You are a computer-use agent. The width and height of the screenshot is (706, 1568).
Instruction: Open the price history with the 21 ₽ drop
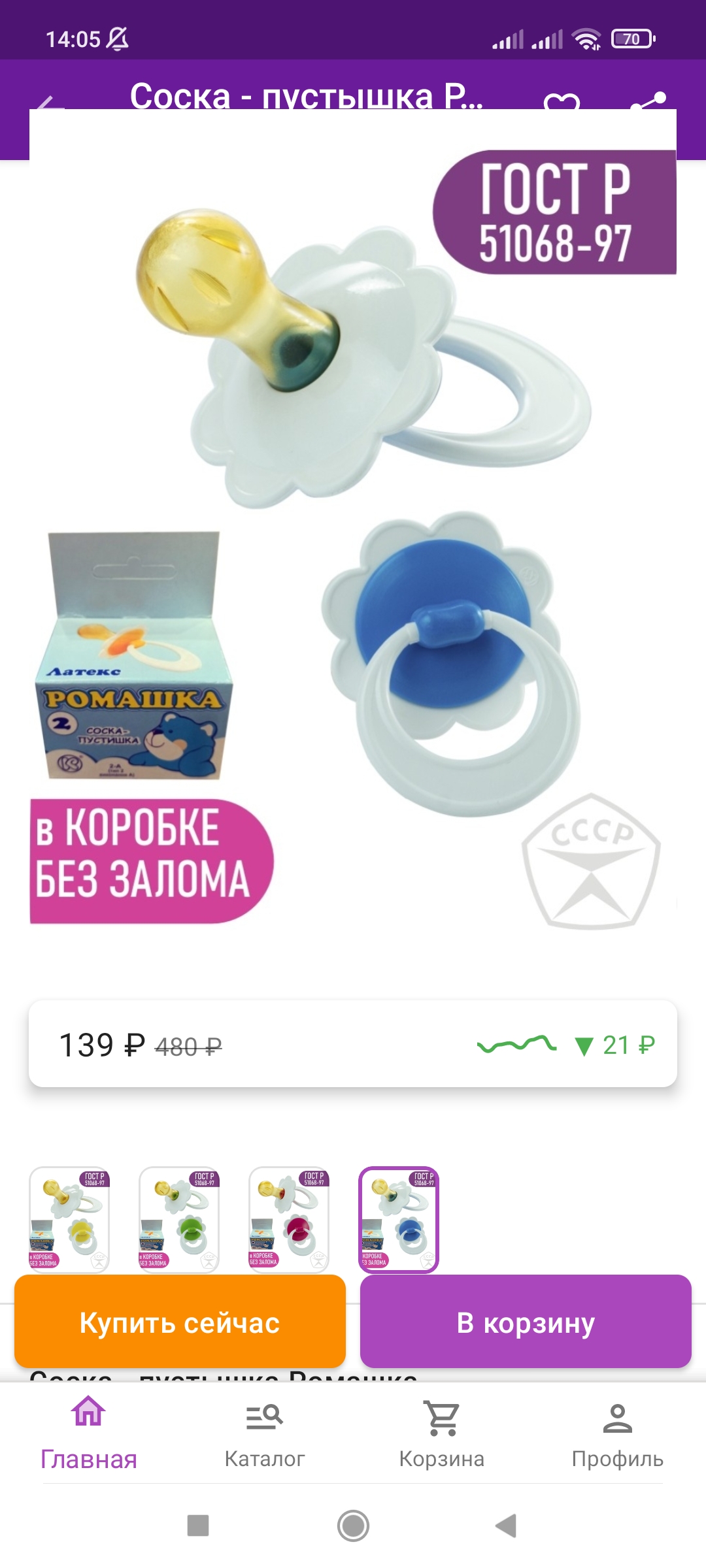pyautogui.click(x=566, y=1045)
